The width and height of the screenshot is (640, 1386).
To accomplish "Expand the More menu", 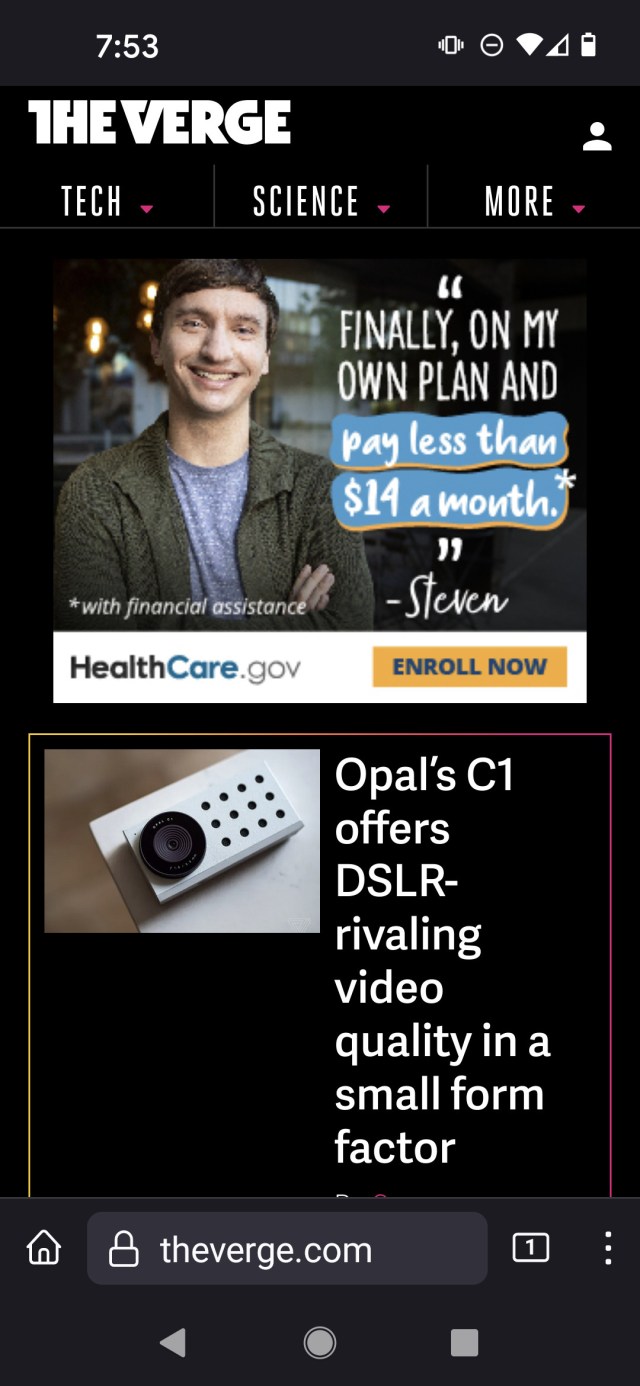I will 534,202.
